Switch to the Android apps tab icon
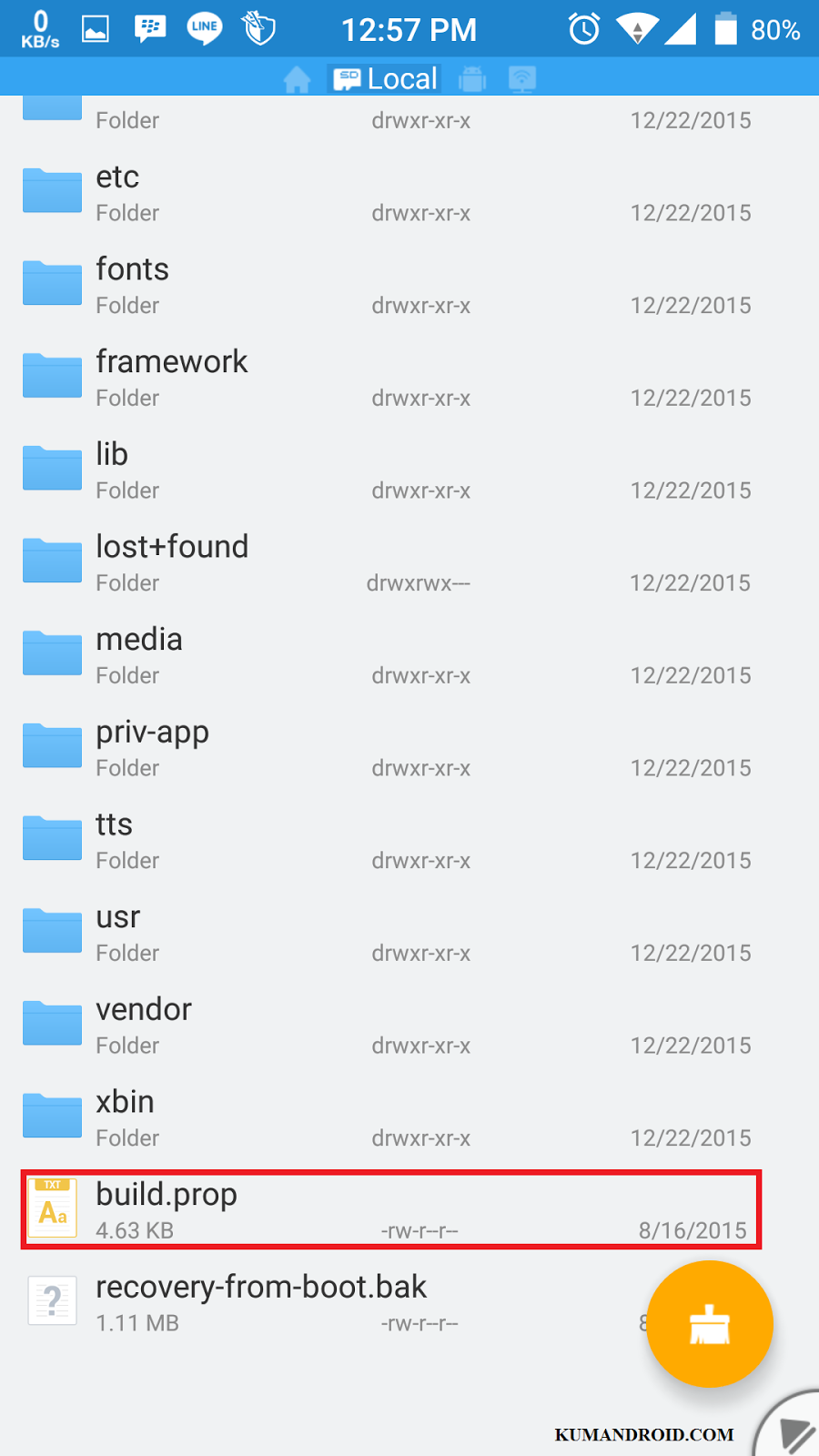819x1456 pixels. 472,80
